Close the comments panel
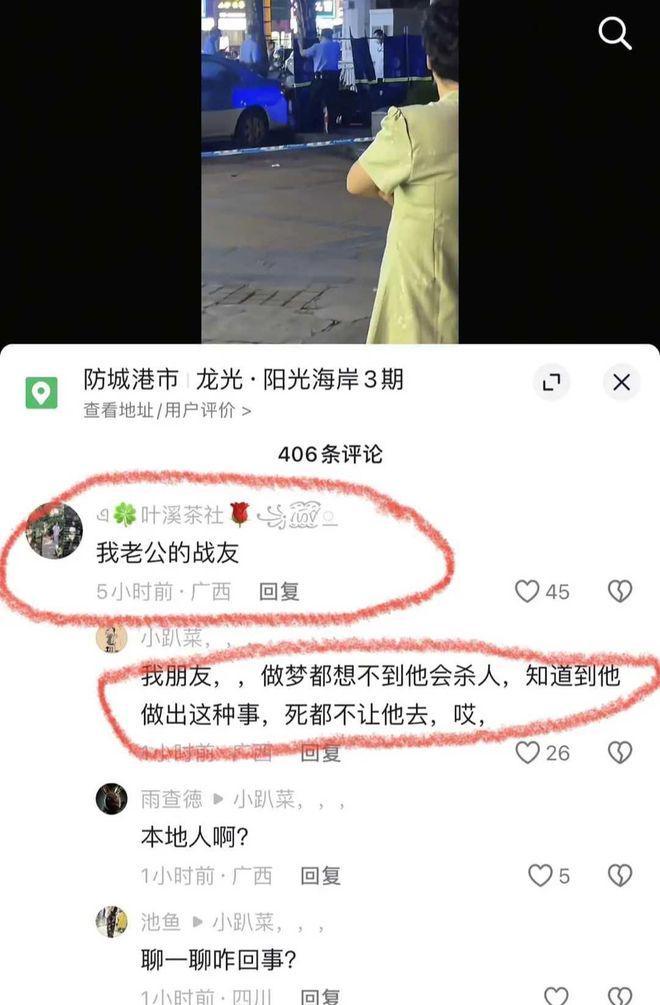Viewport: 660px width, 1005px height. [x=621, y=382]
